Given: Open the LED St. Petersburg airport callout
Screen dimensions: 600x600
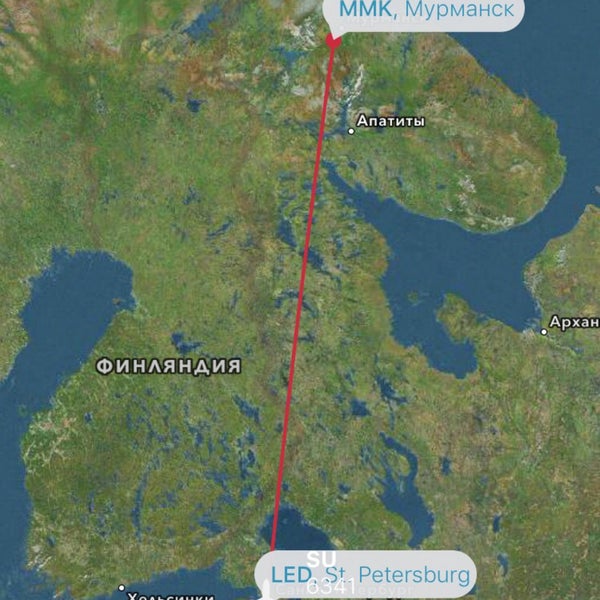Looking at the screenshot, I should [370, 574].
